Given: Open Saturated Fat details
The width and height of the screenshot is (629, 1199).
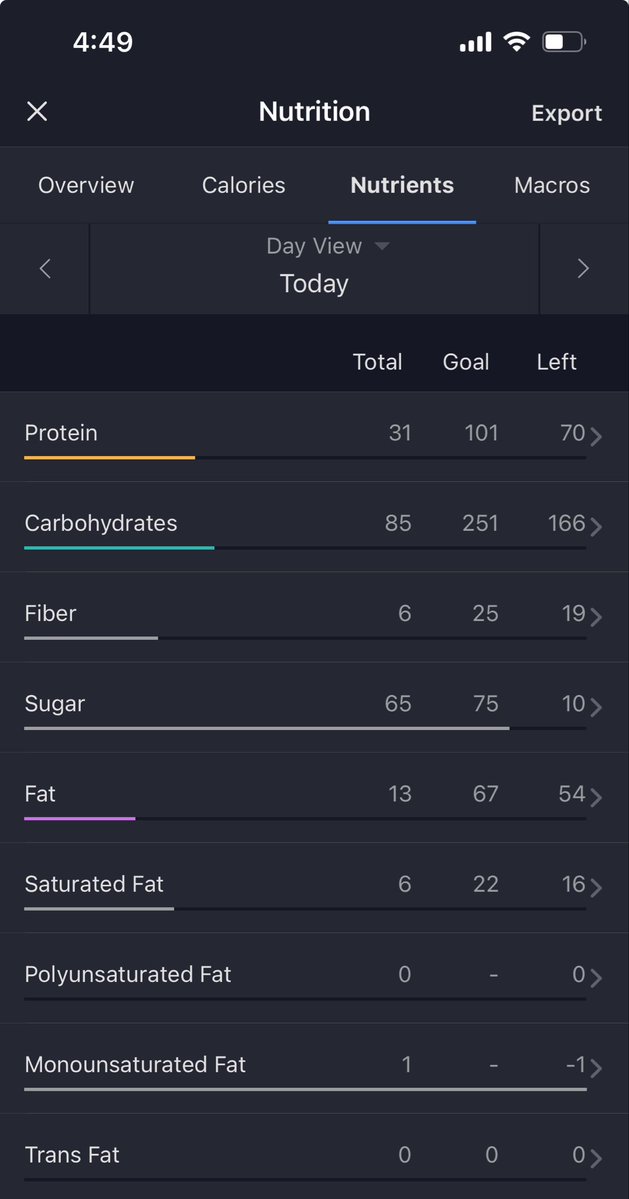Looking at the screenshot, I should click(x=314, y=888).
